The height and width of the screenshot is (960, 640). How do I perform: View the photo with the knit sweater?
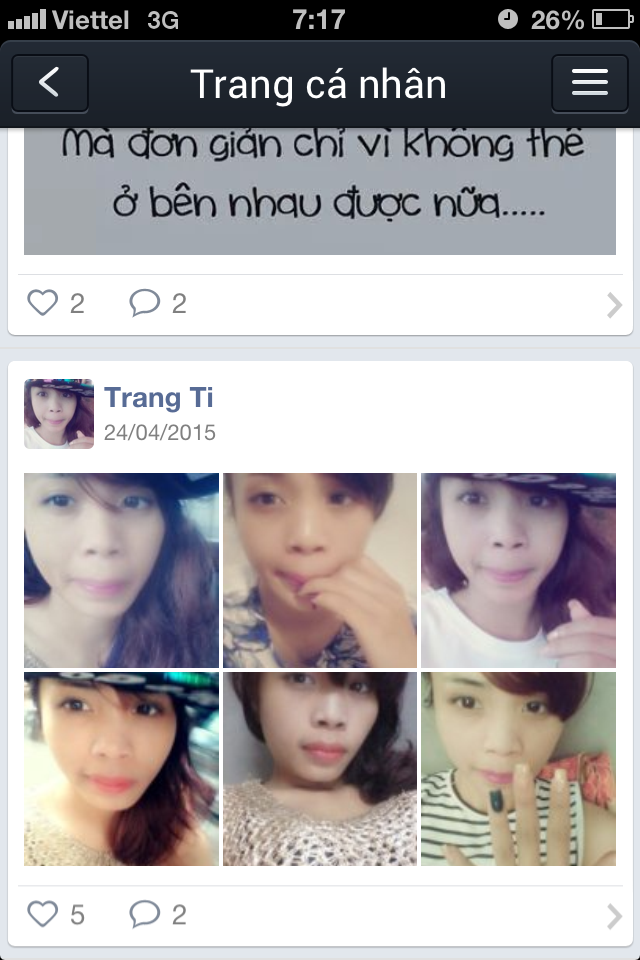coord(320,769)
